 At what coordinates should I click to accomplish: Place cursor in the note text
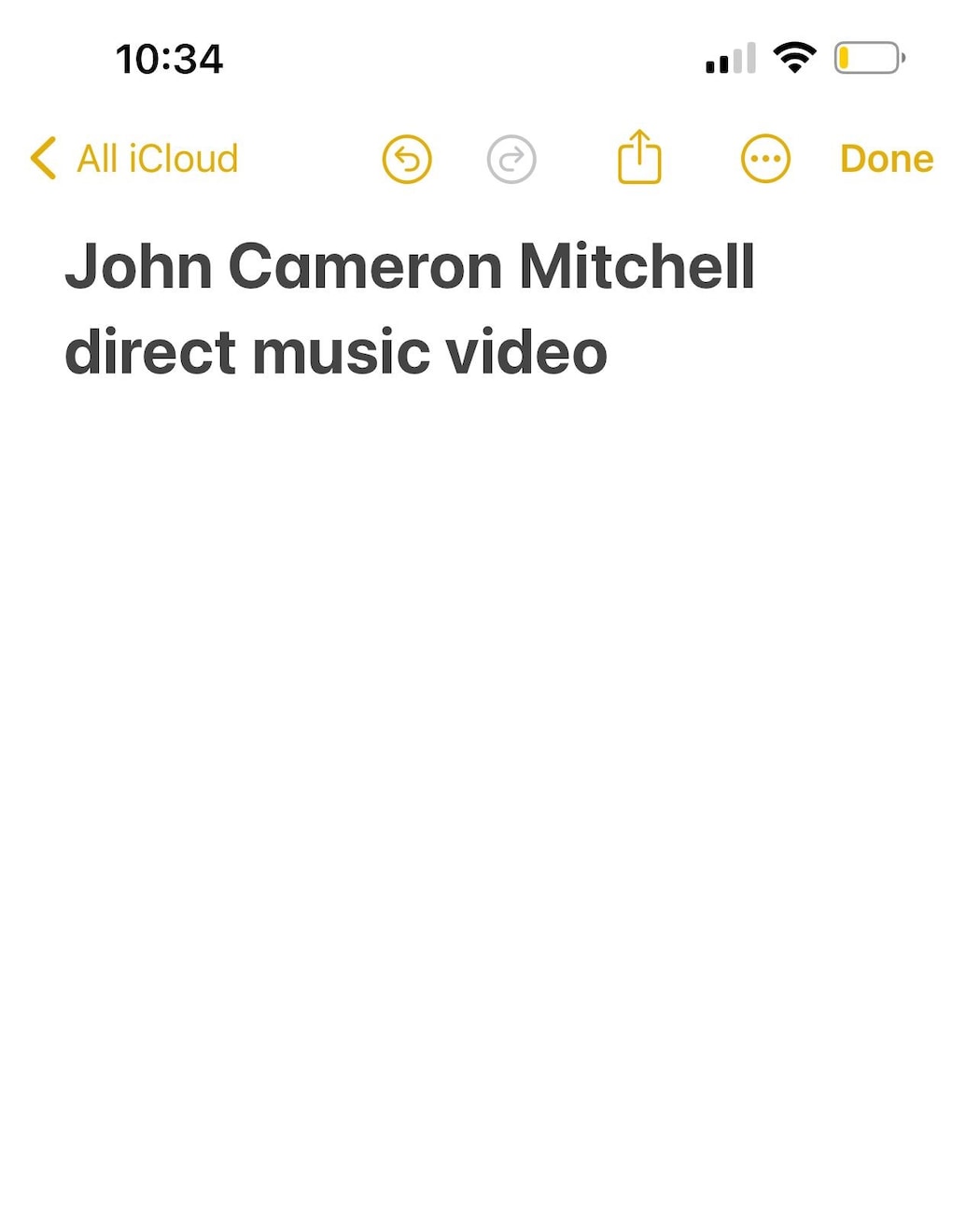point(411,308)
